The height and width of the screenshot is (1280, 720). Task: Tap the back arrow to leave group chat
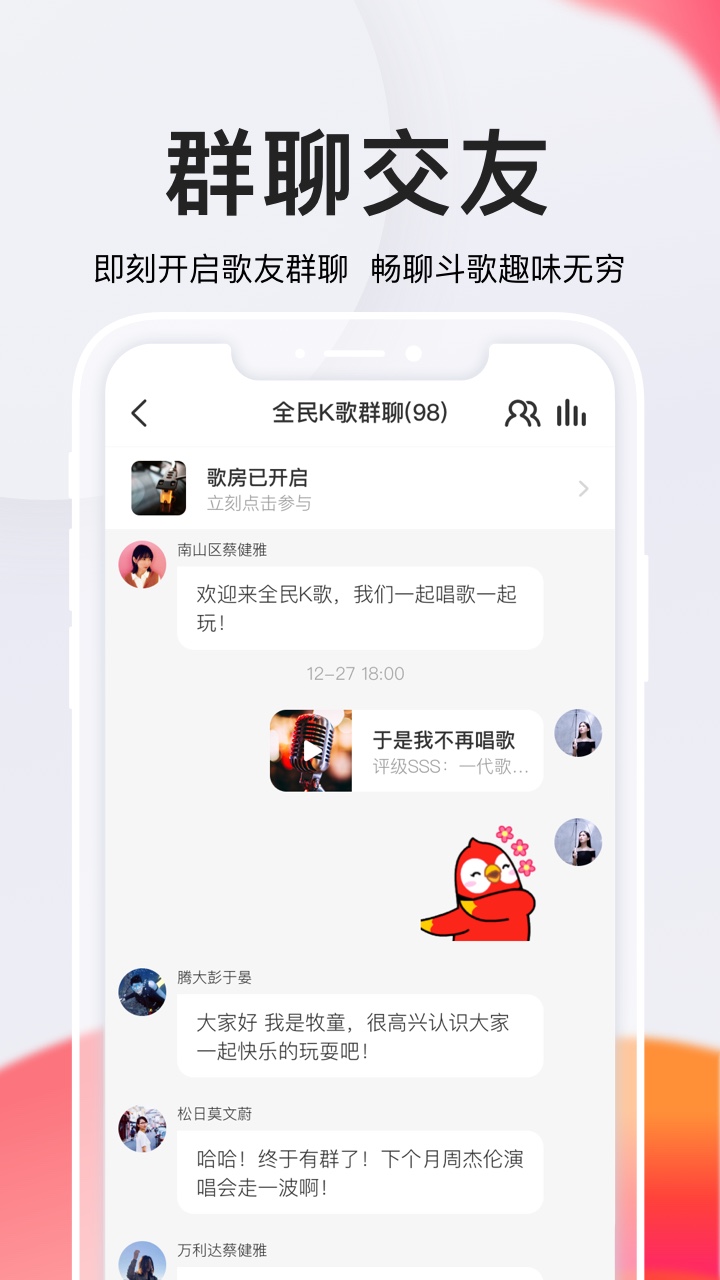(138, 411)
